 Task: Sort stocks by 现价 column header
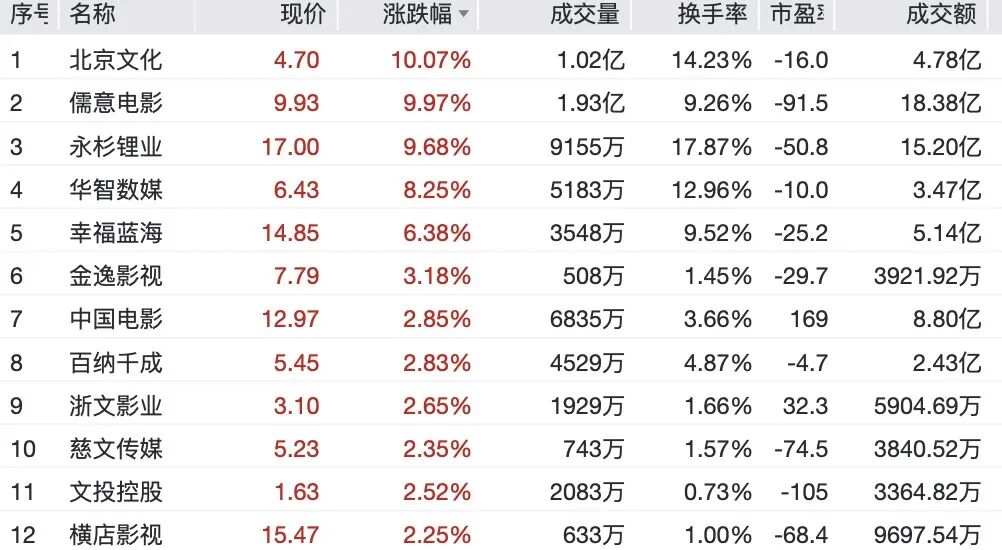tap(303, 14)
